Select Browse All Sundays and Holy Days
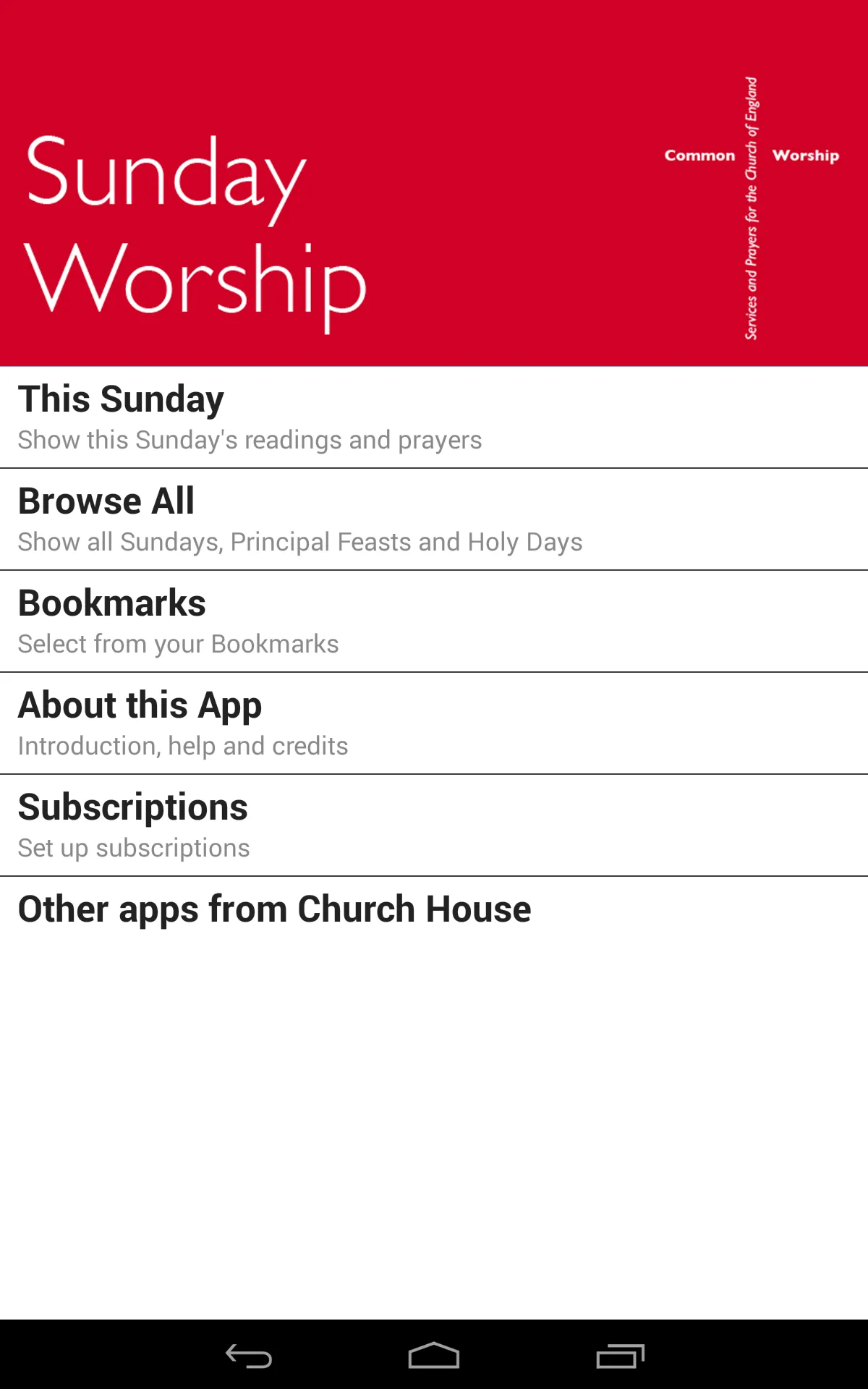 tap(434, 519)
